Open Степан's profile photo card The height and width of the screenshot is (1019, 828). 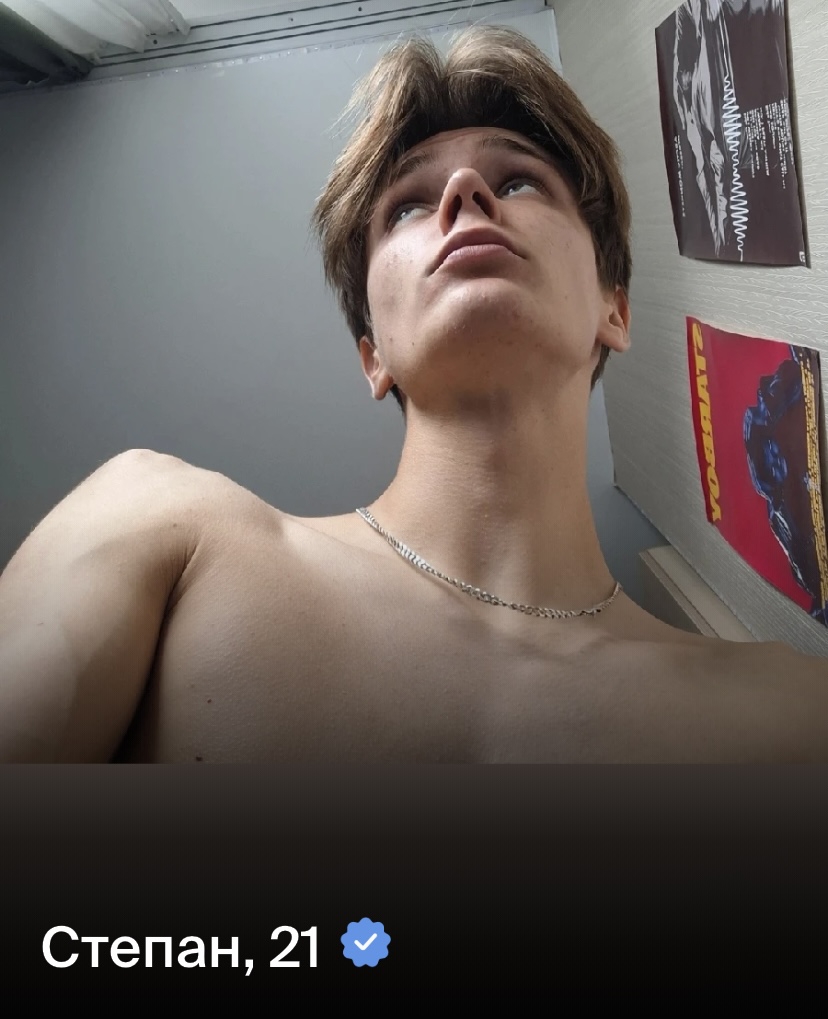coord(414,400)
